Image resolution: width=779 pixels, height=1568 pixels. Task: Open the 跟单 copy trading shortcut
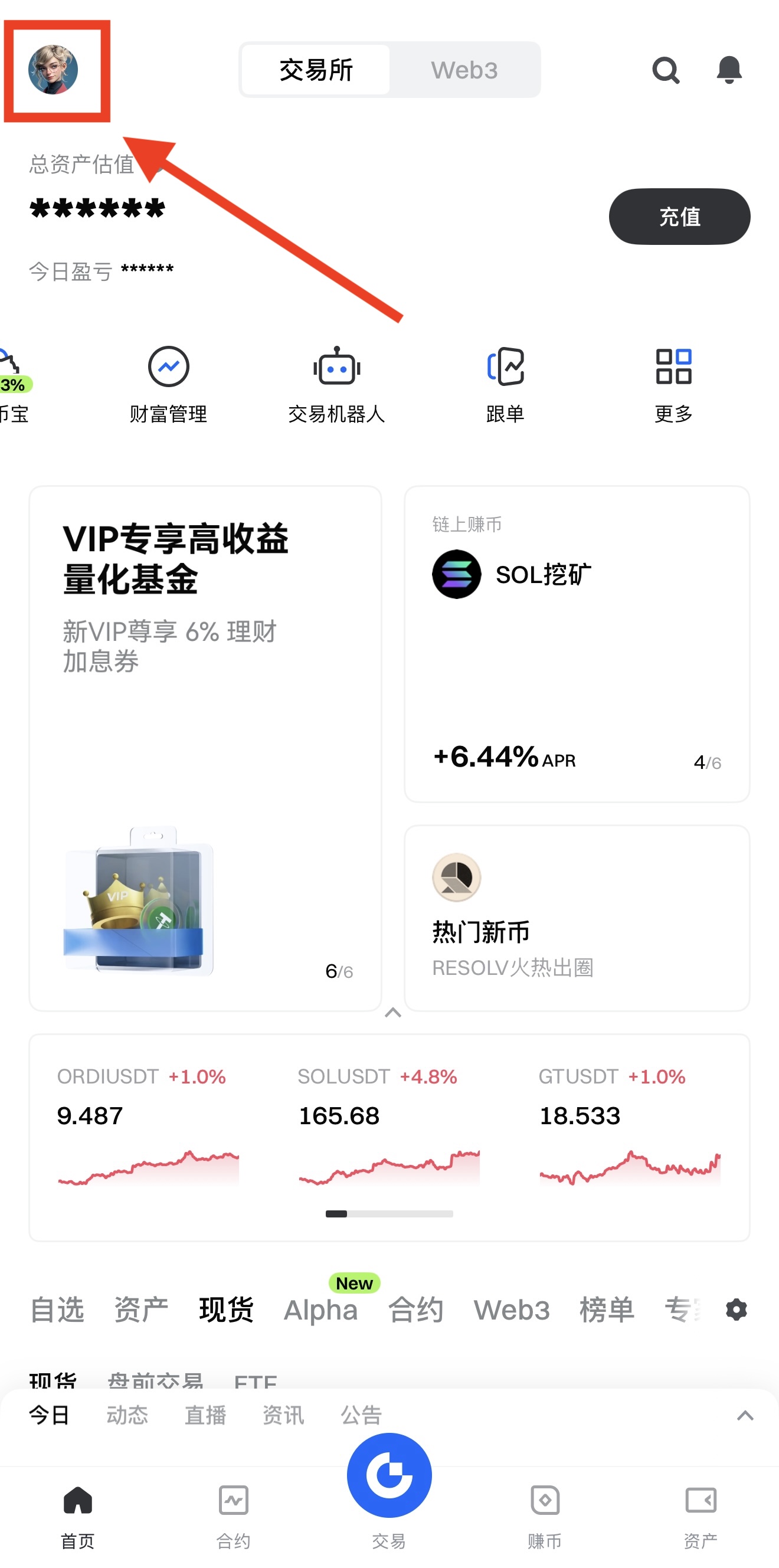[505, 384]
